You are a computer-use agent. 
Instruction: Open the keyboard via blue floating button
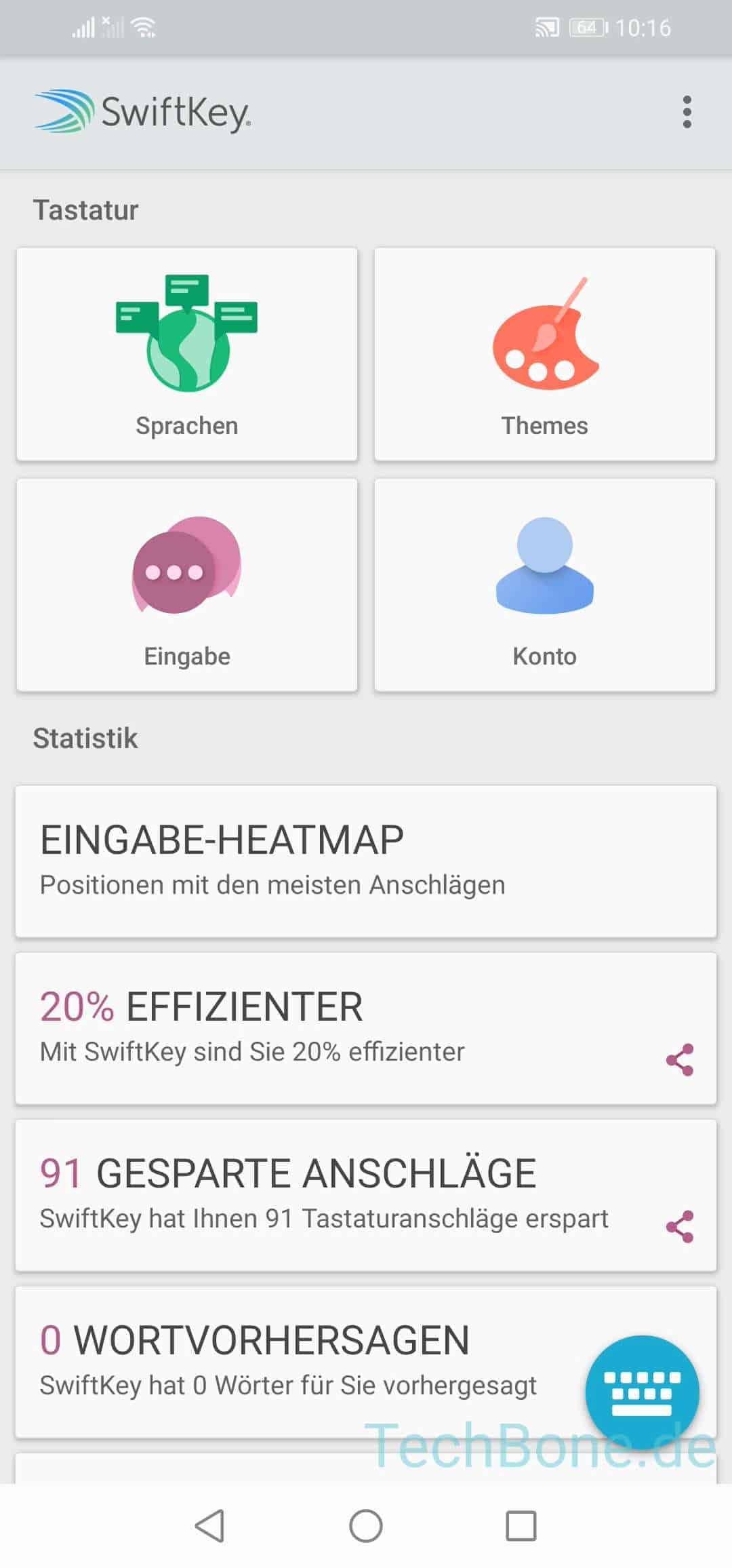[644, 1390]
